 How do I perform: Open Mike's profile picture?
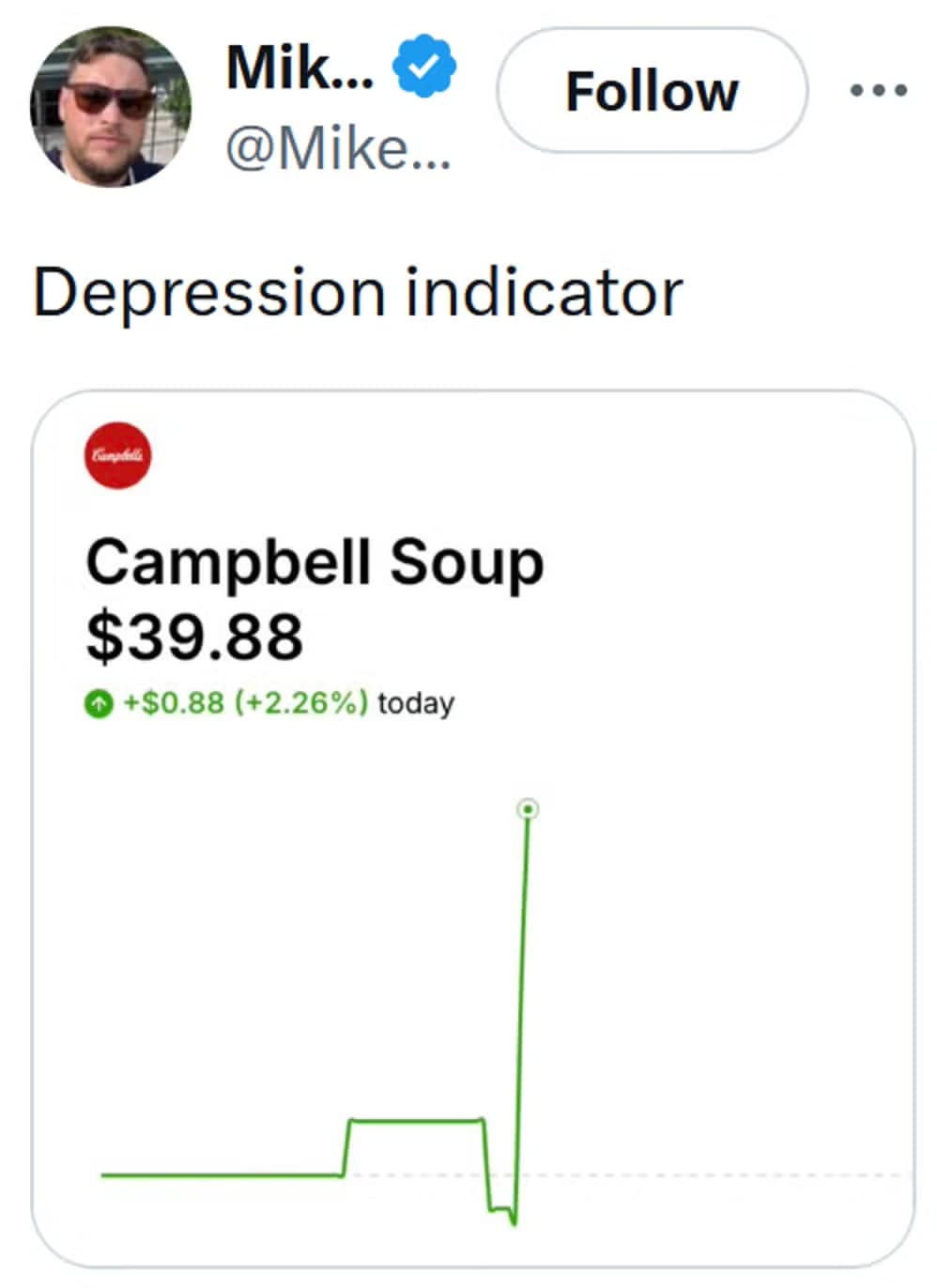click(111, 107)
